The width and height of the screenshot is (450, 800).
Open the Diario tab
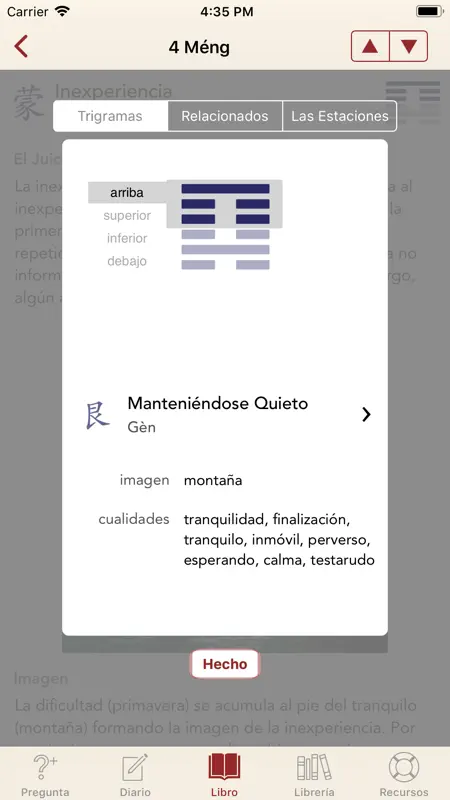point(135,774)
